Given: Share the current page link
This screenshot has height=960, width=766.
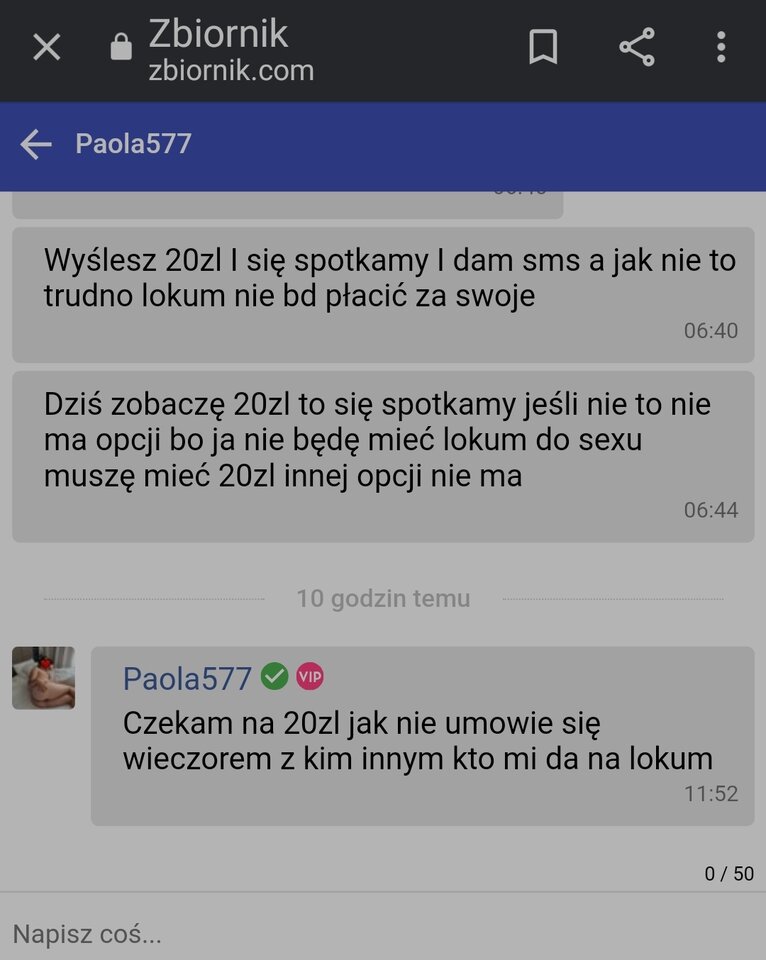Looking at the screenshot, I should 636,47.
